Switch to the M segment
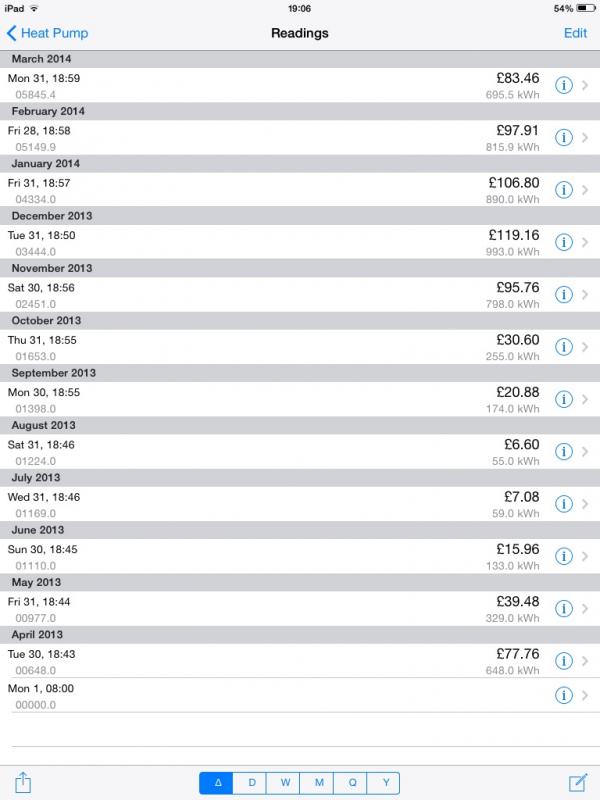 (318, 782)
